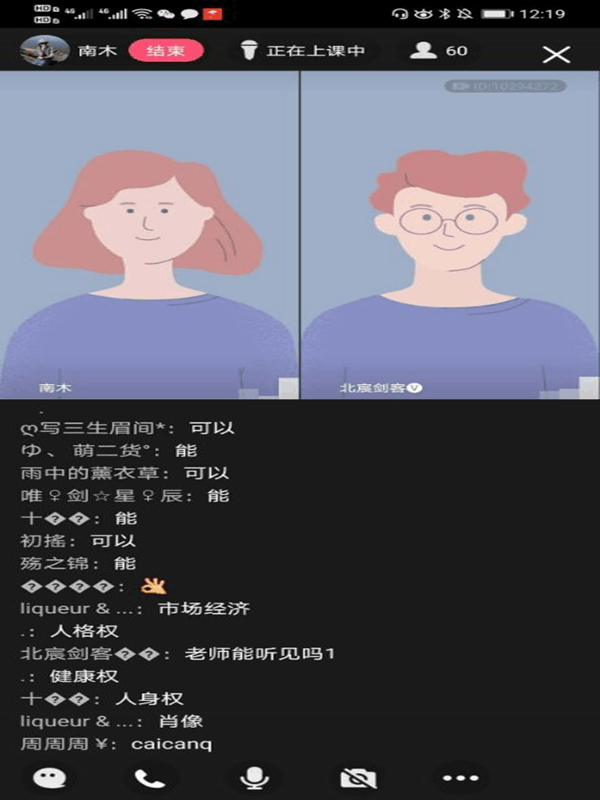Tap the phone call icon
Image resolution: width=600 pixels, height=800 pixels.
pyautogui.click(x=150, y=778)
